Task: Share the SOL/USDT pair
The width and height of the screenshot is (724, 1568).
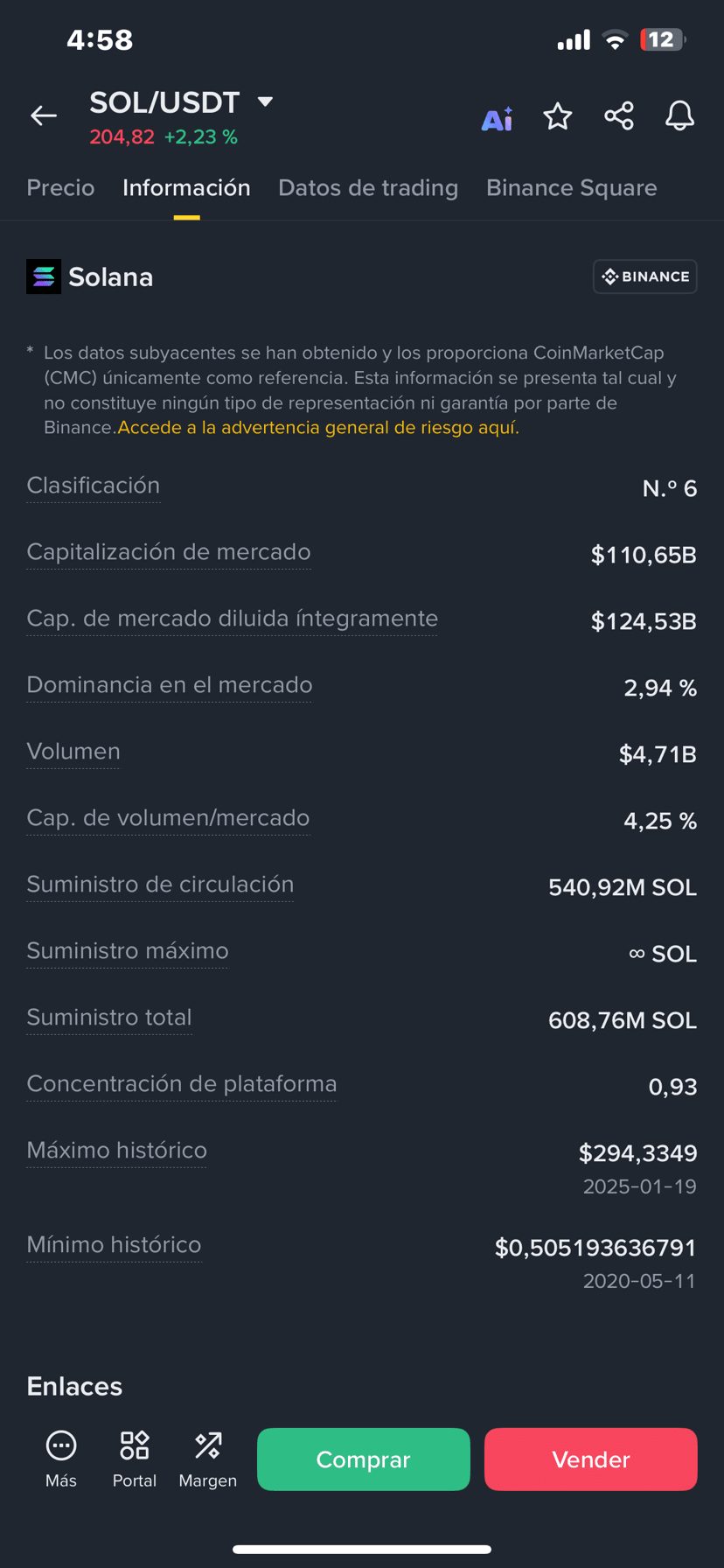Action: [x=619, y=116]
